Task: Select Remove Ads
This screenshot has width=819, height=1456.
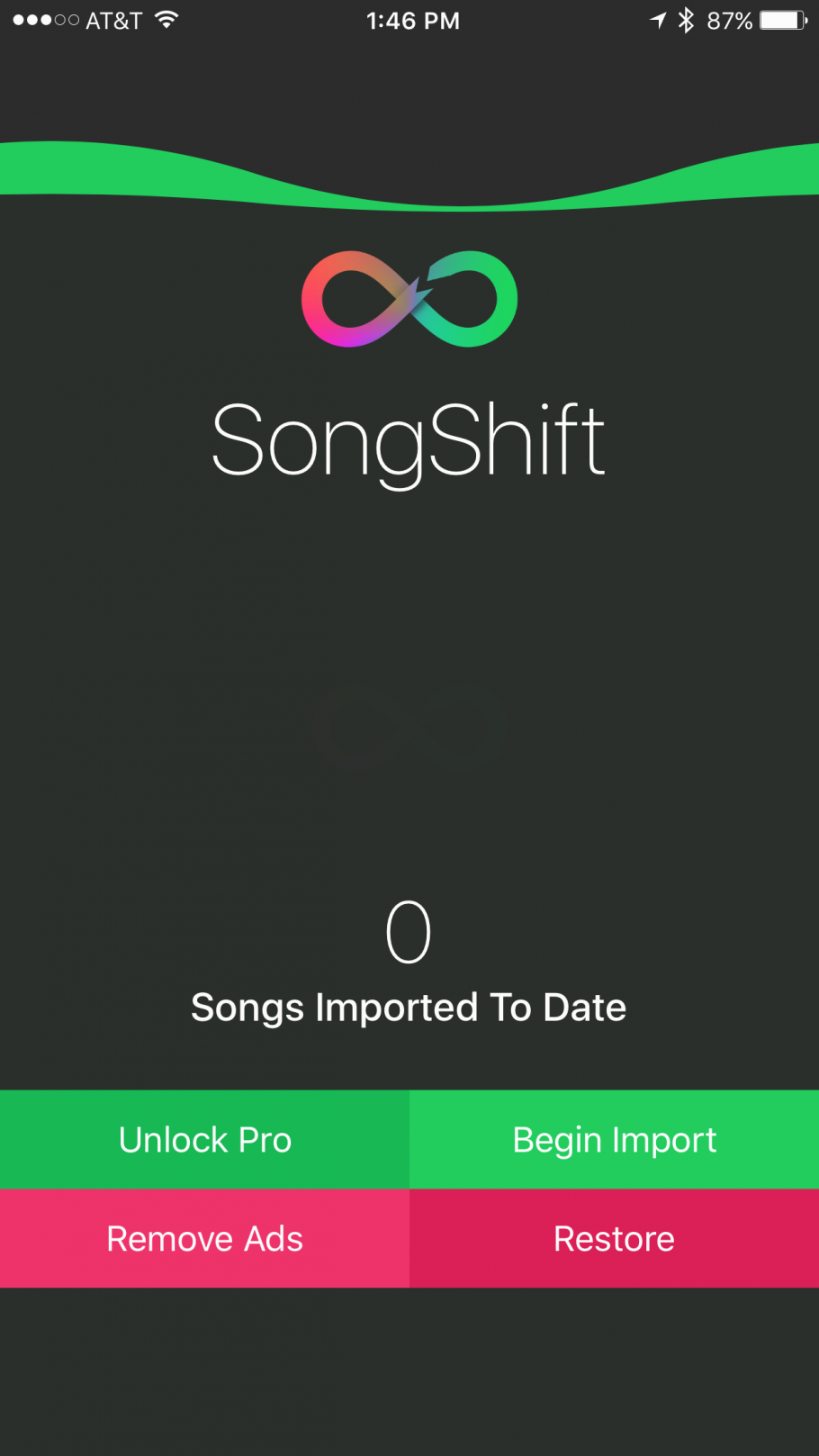Action: click(204, 1238)
